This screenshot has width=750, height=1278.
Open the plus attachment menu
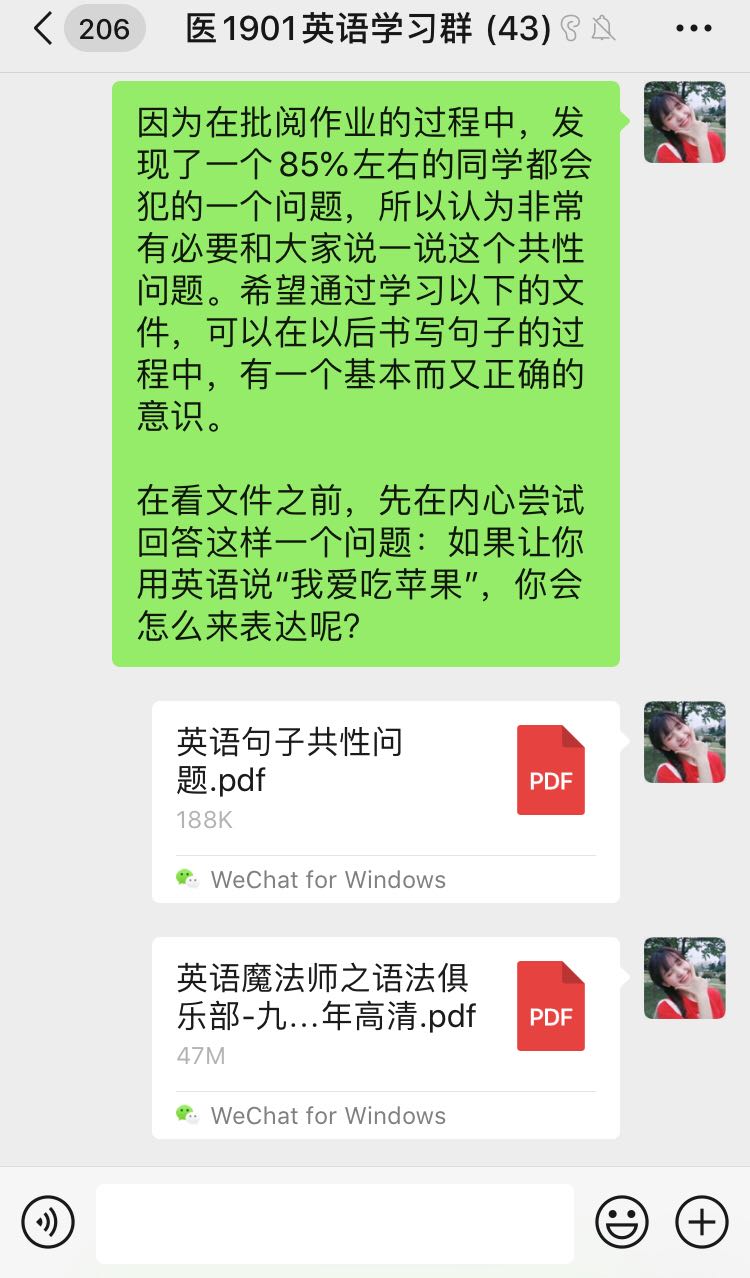(x=702, y=1222)
